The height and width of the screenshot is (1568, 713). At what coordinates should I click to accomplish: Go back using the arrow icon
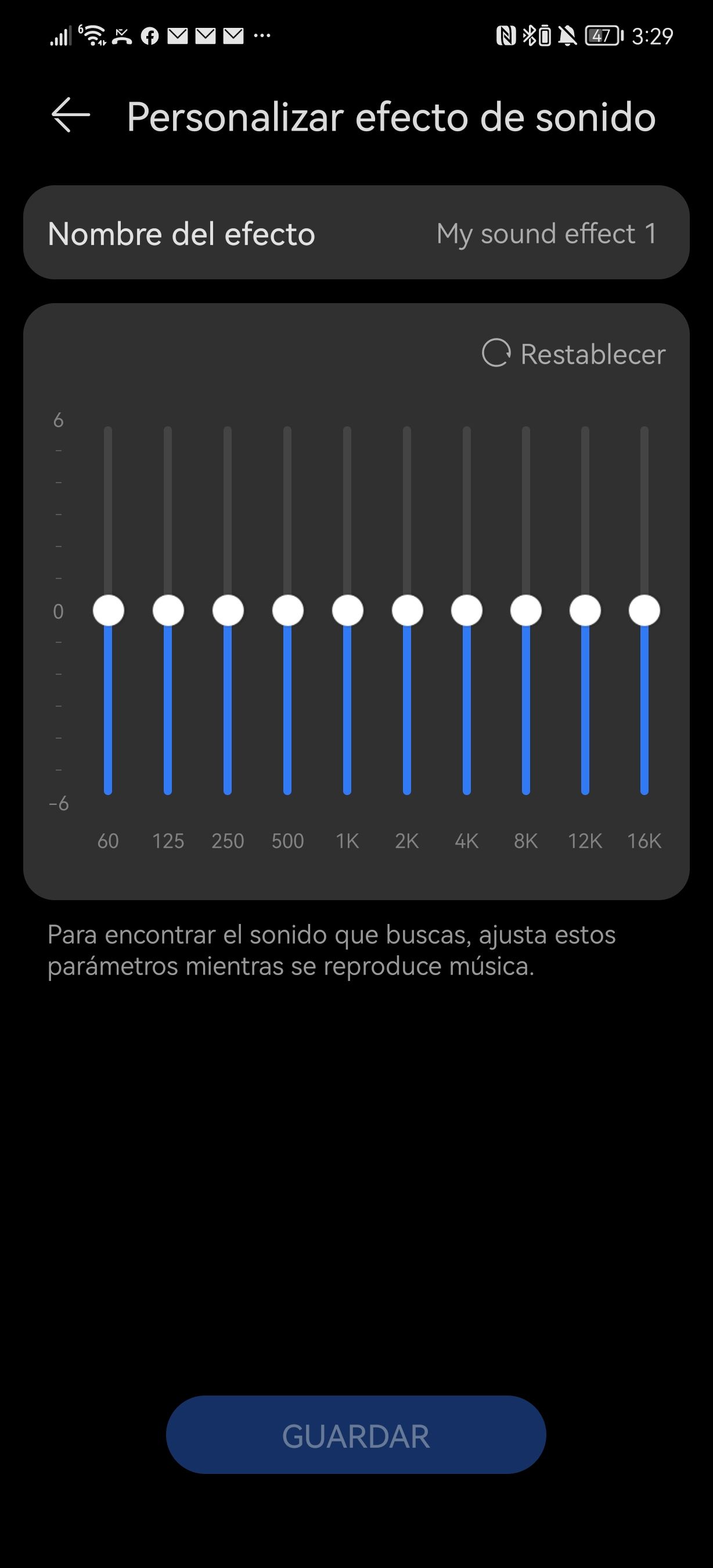(x=71, y=115)
